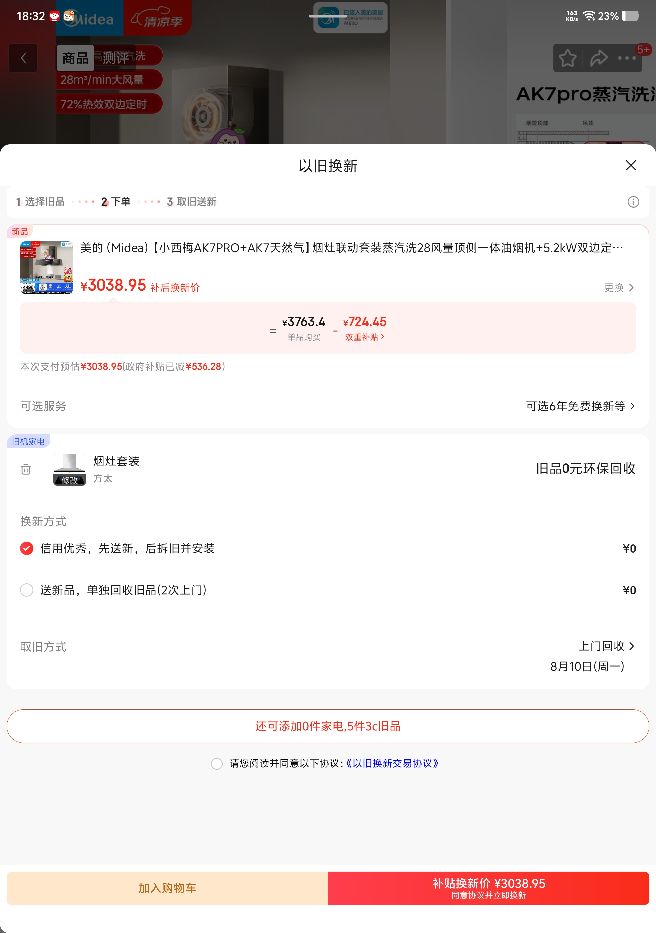Change 取旧方式 上门回收 pickup setting
This screenshot has height=933, width=656.
click(x=606, y=646)
